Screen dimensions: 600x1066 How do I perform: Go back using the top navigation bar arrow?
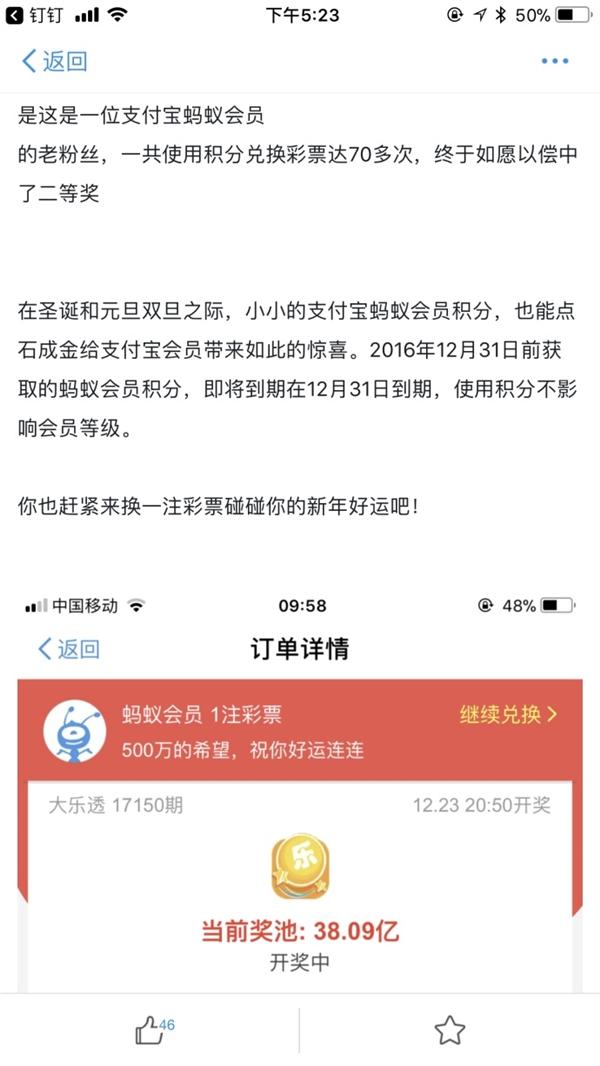[53, 61]
